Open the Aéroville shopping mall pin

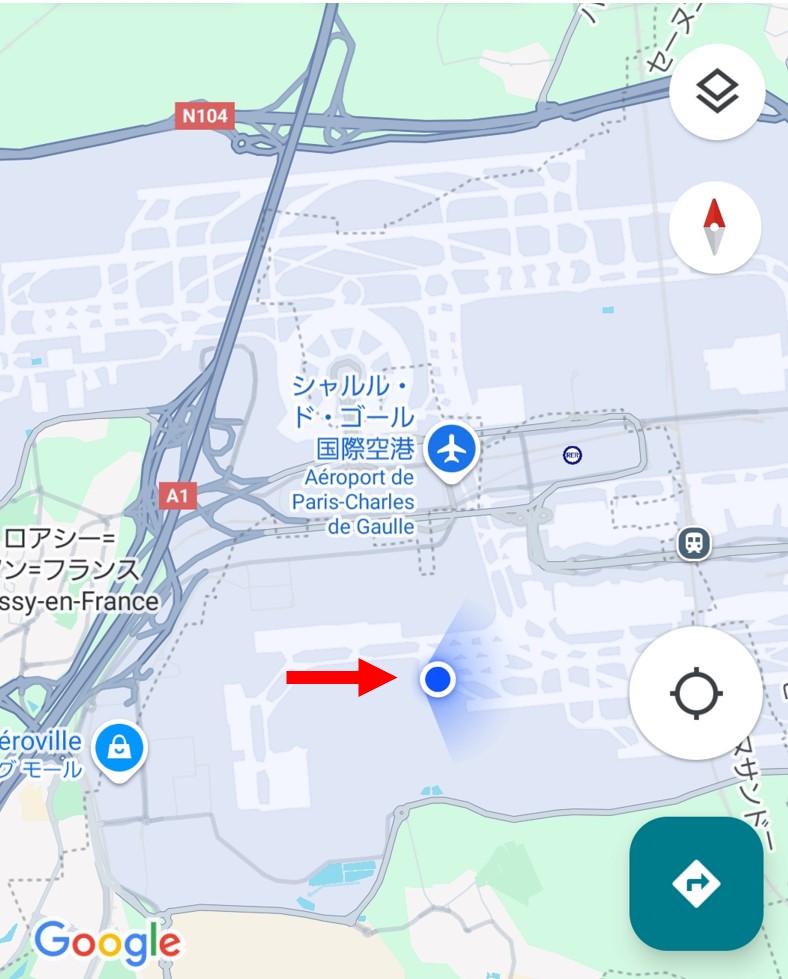click(120, 747)
